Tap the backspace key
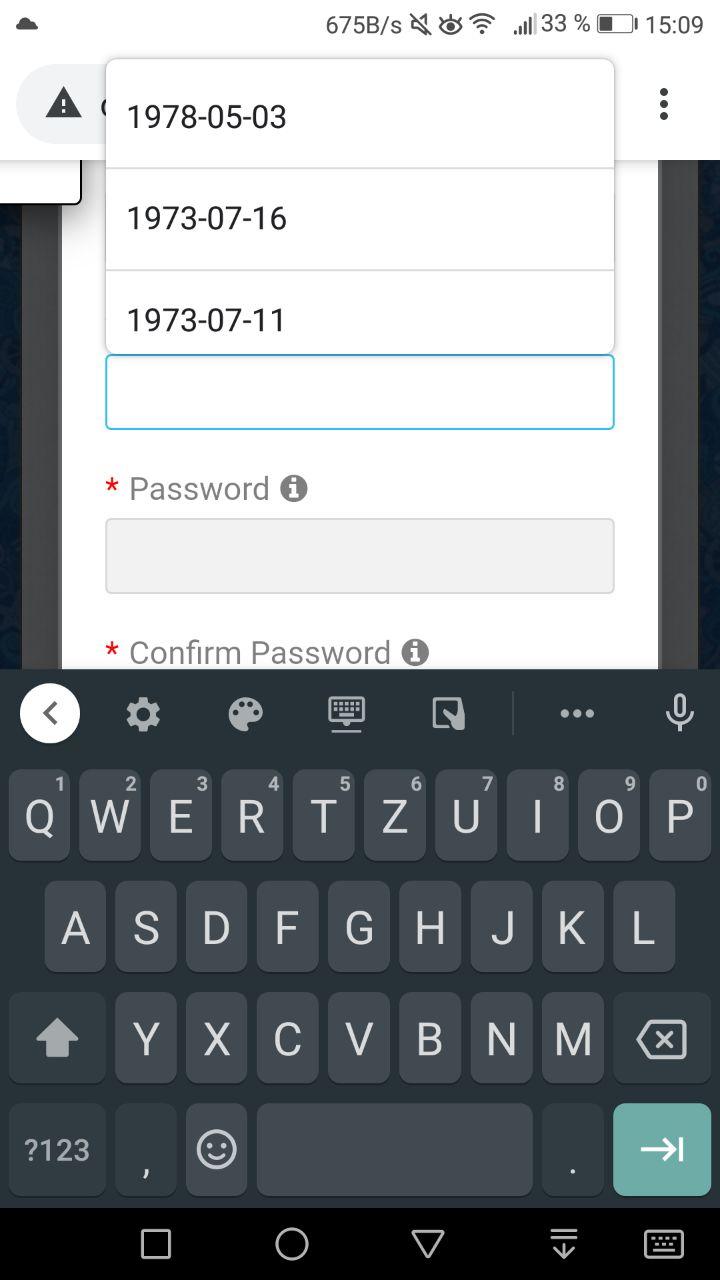The image size is (720, 1280). (661, 1040)
